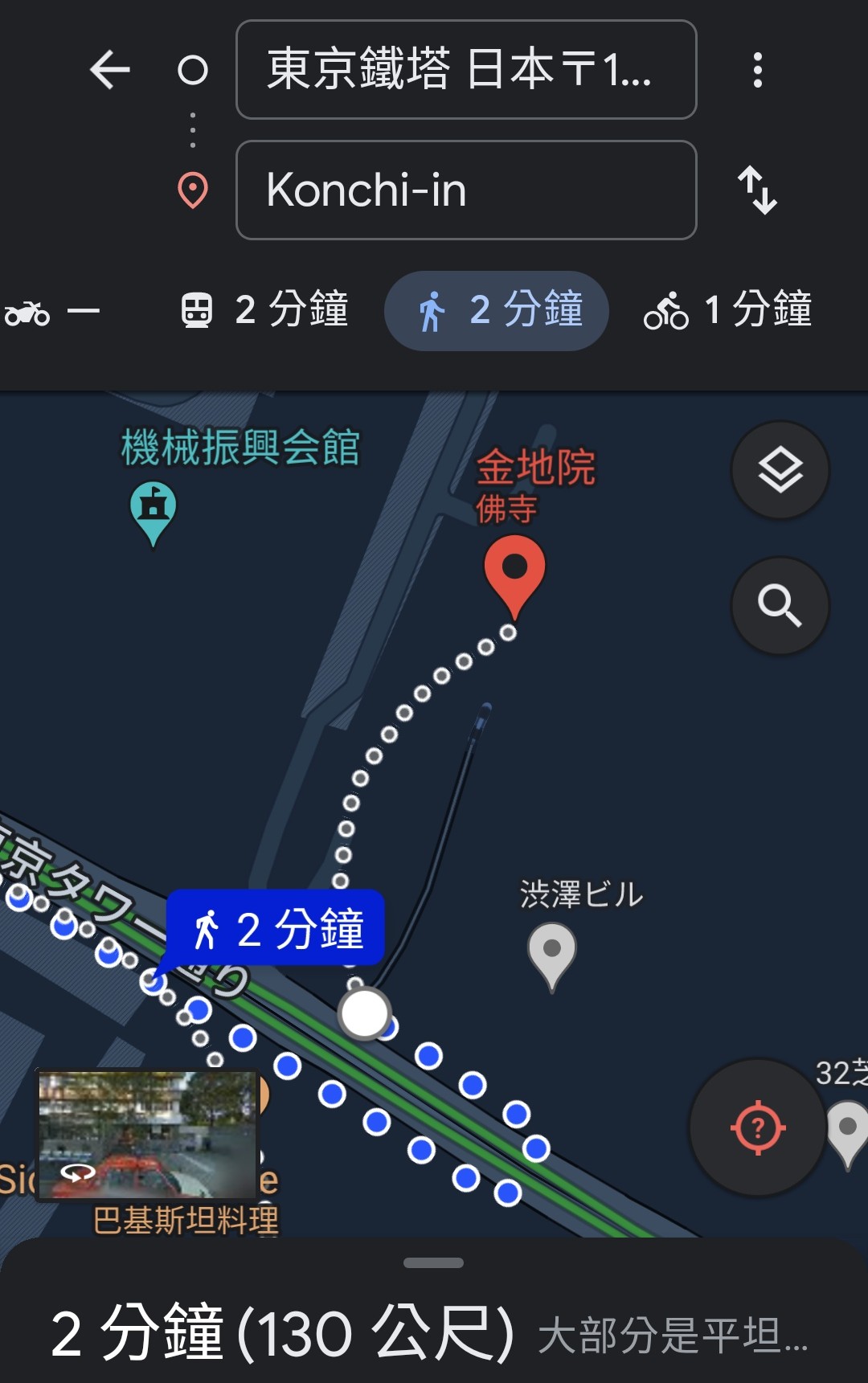Open the Street View thumbnail

point(147,1135)
